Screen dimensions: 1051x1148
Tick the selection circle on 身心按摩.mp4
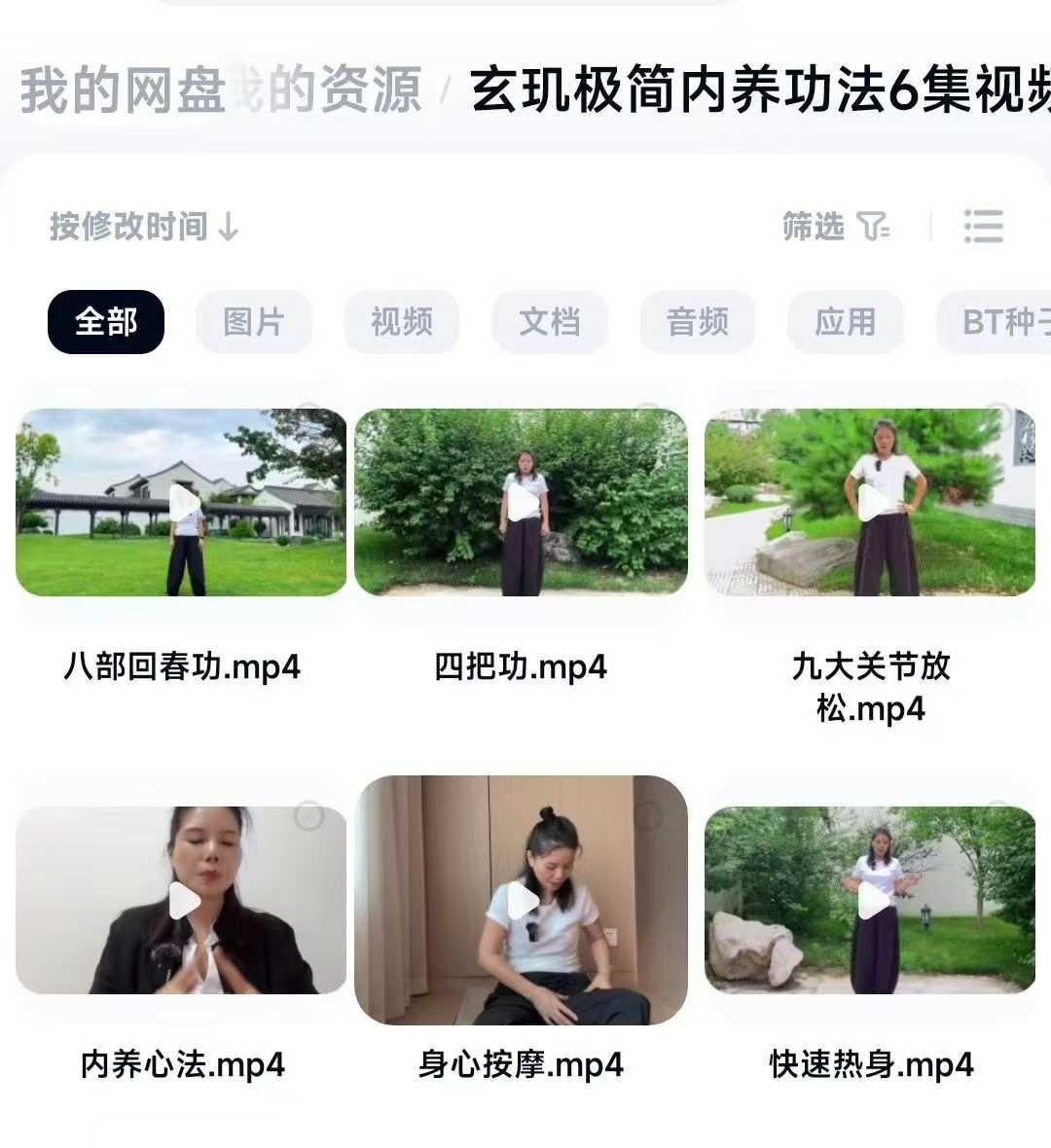tap(647, 814)
